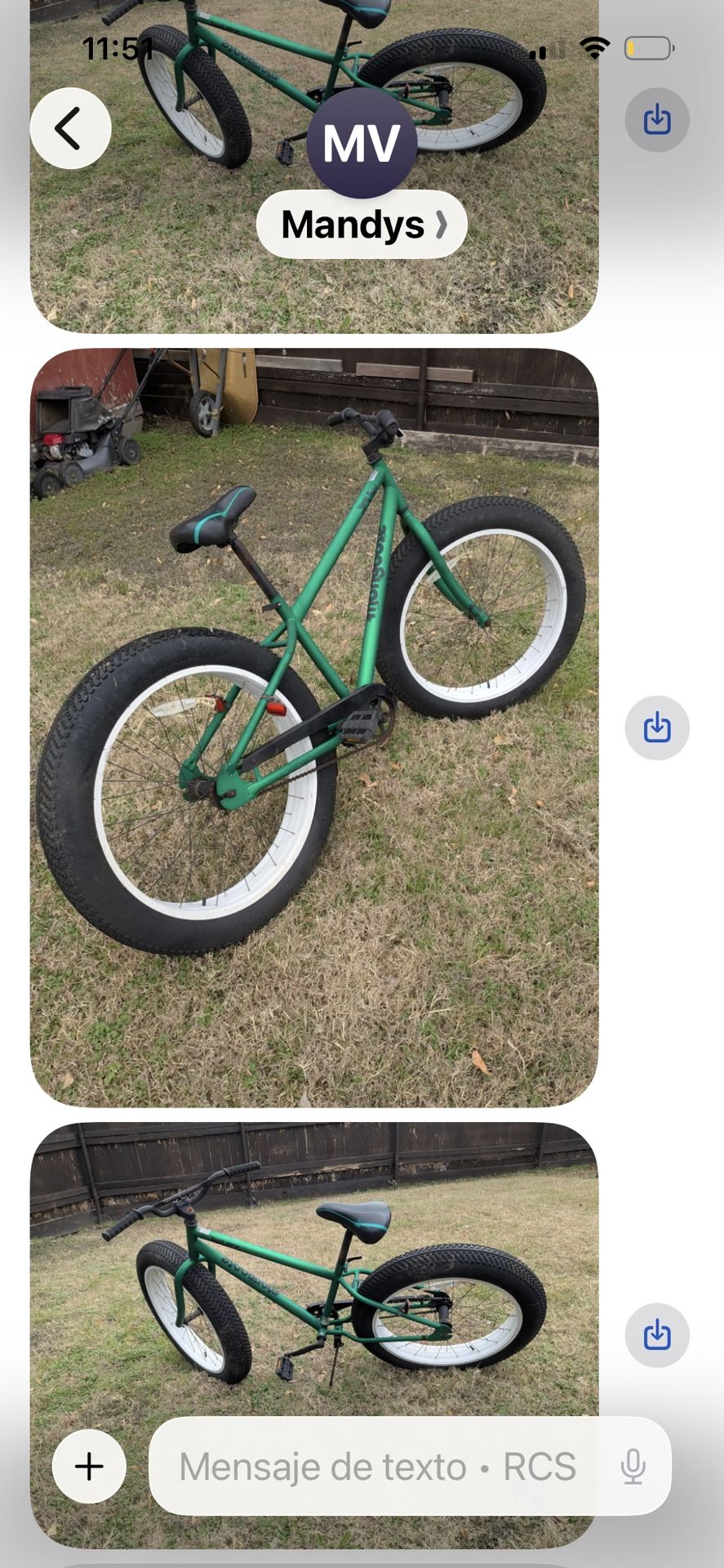Open the bottom bike photo by fence
Image resolution: width=724 pixels, height=1568 pixels.
click(x=314, y=1274)
